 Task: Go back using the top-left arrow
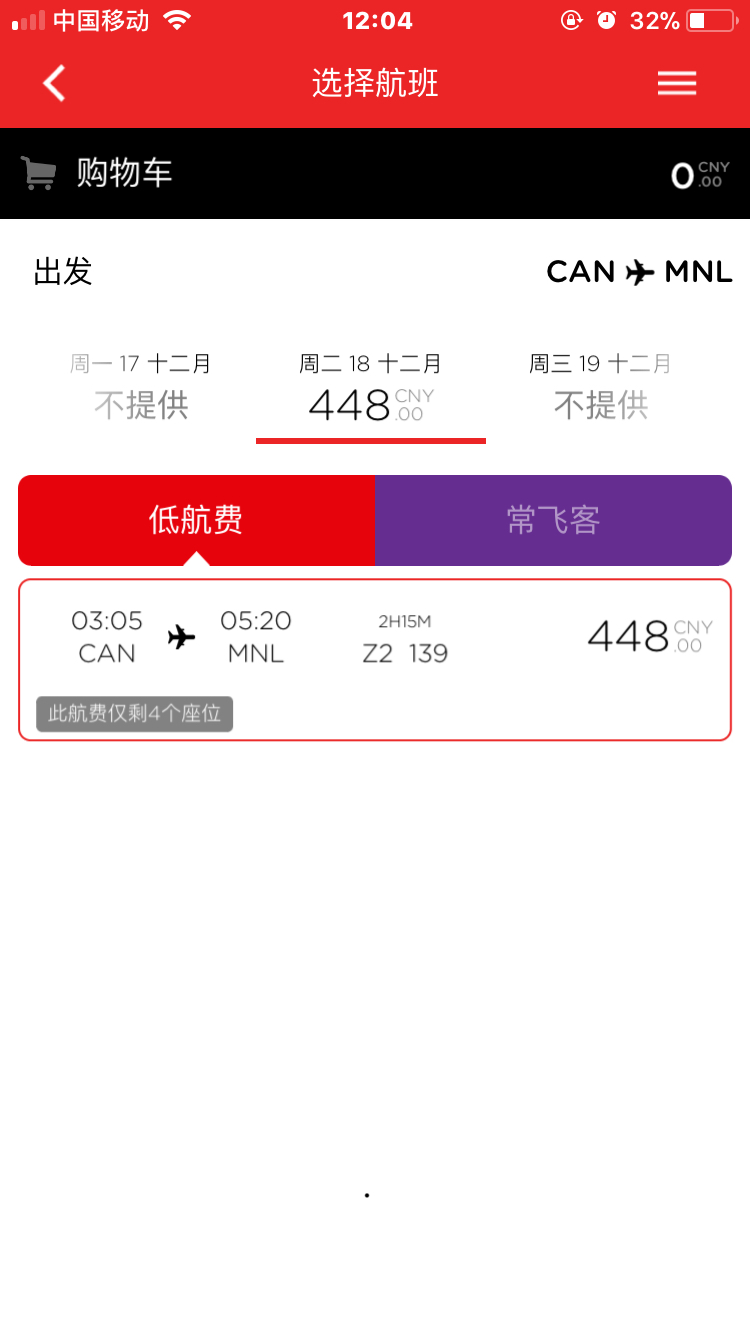pyautogui.click(x=54, y=83)
